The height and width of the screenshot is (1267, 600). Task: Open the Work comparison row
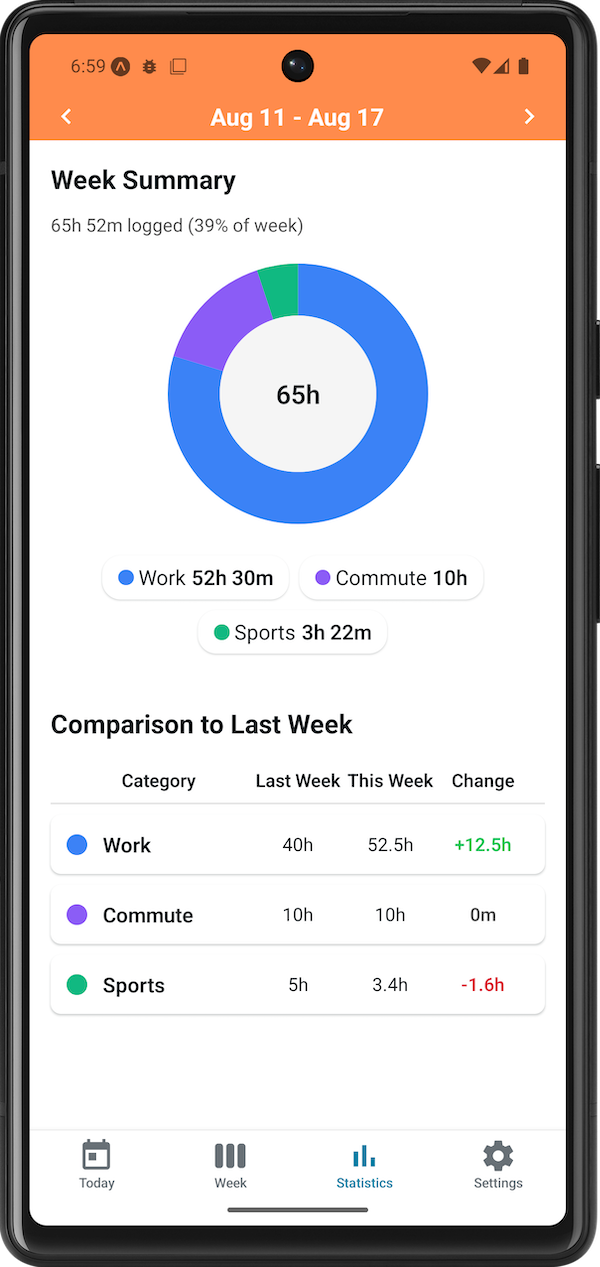tap(298, 845)
